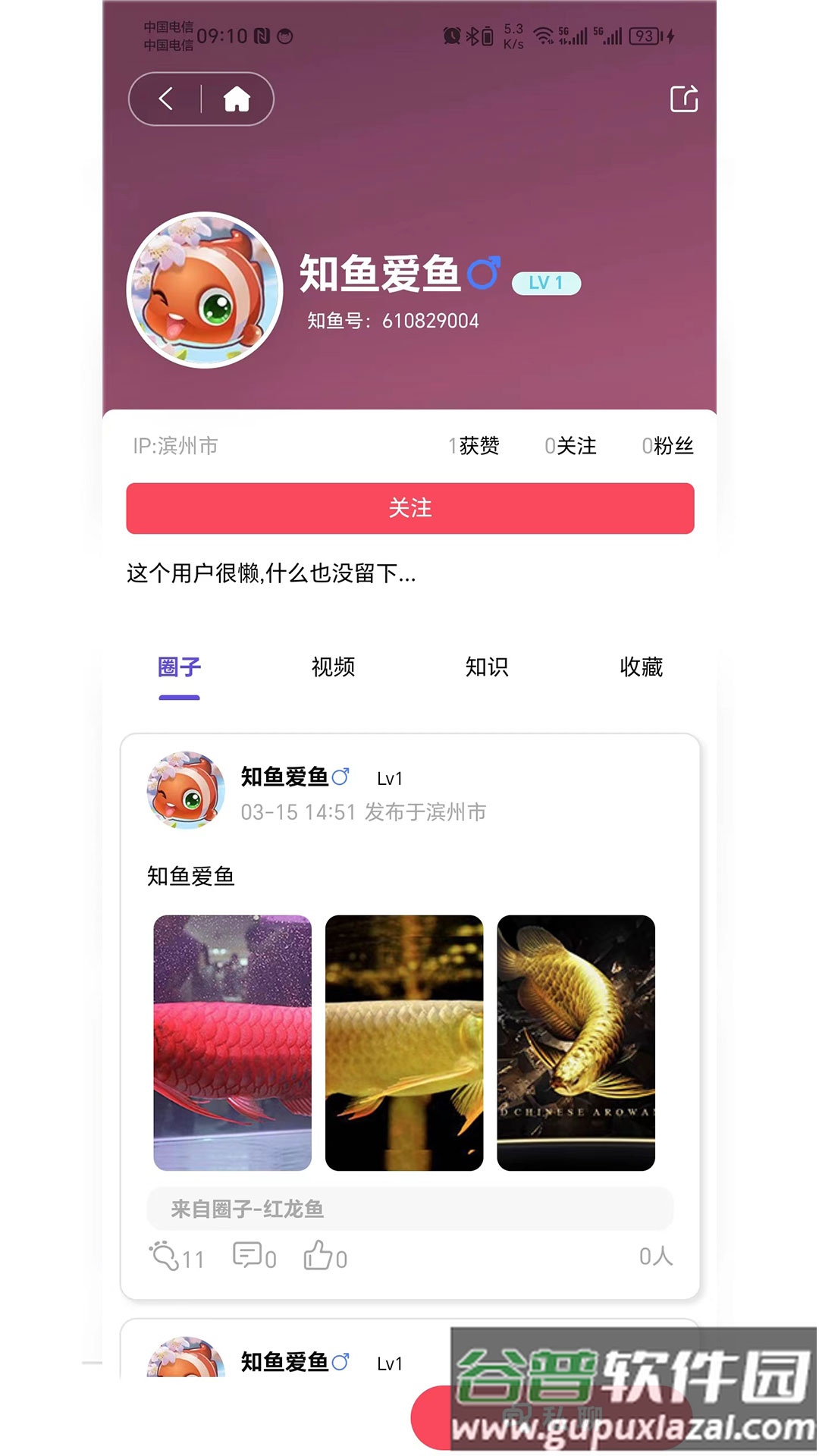This screenshot has width=819, height=1456.
Task: Switch to the 圈子 tab
Action: click(x=179, y=668)
